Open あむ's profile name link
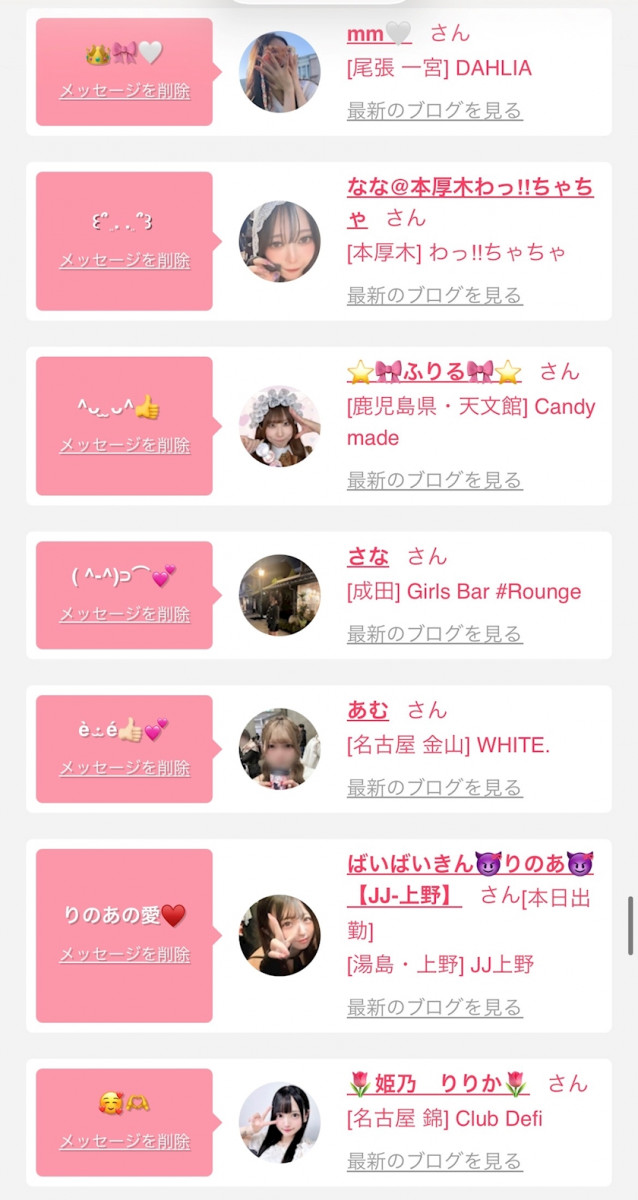This screenshot has height=1200, width=638. click(367, 711)
